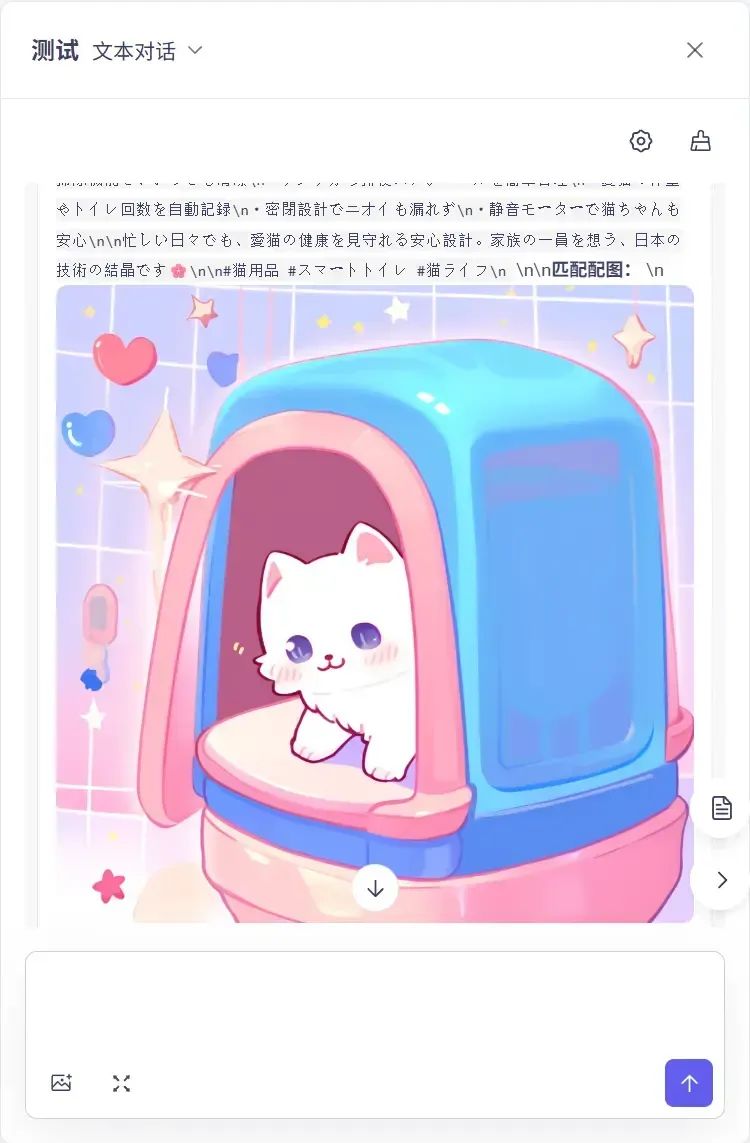The width and height of the screenshot is (750, 1143).
Task: Clear the conversation with the broom icon
Action: point(701,141)
